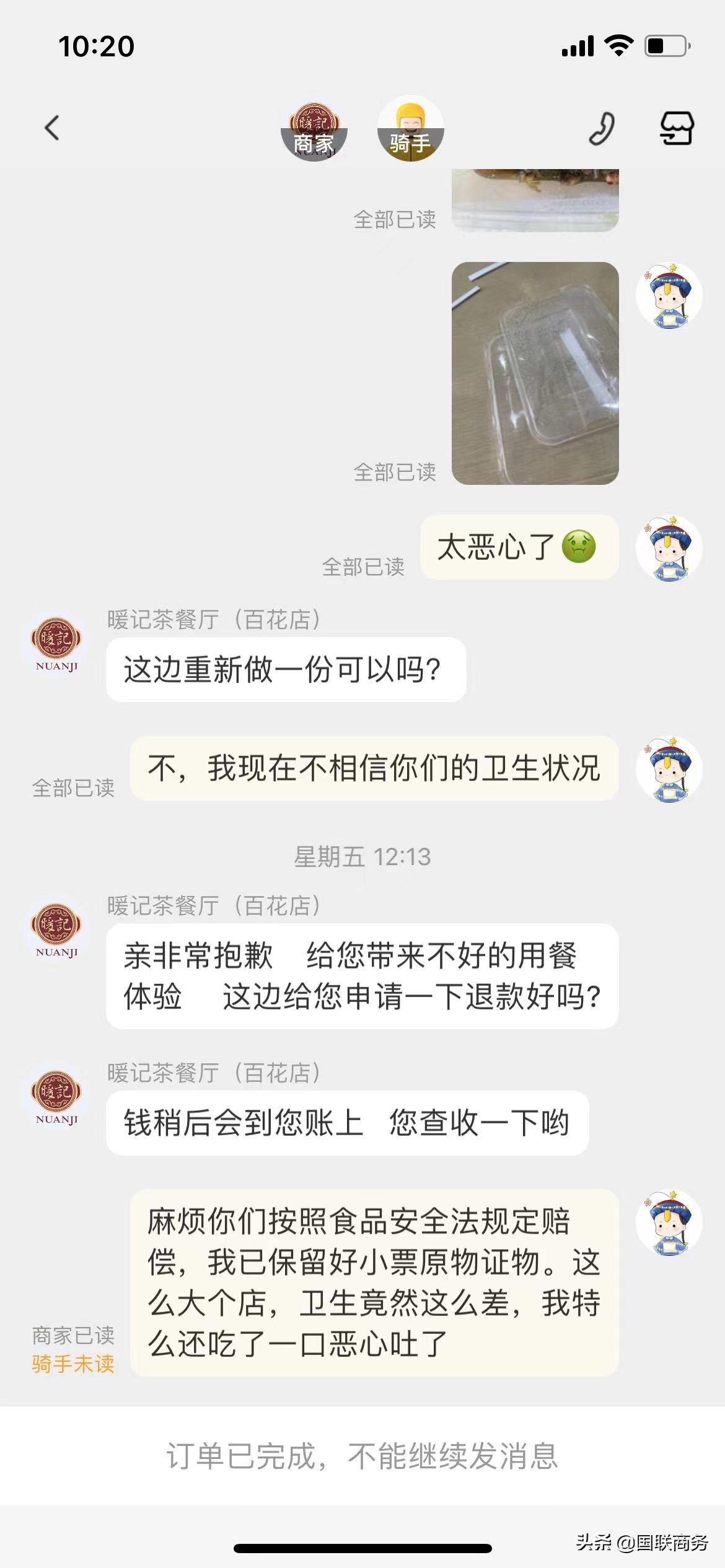This screenshot has width=725, height=1568.
Task: View the plastic container photo
Action: (x=535, y=373)
